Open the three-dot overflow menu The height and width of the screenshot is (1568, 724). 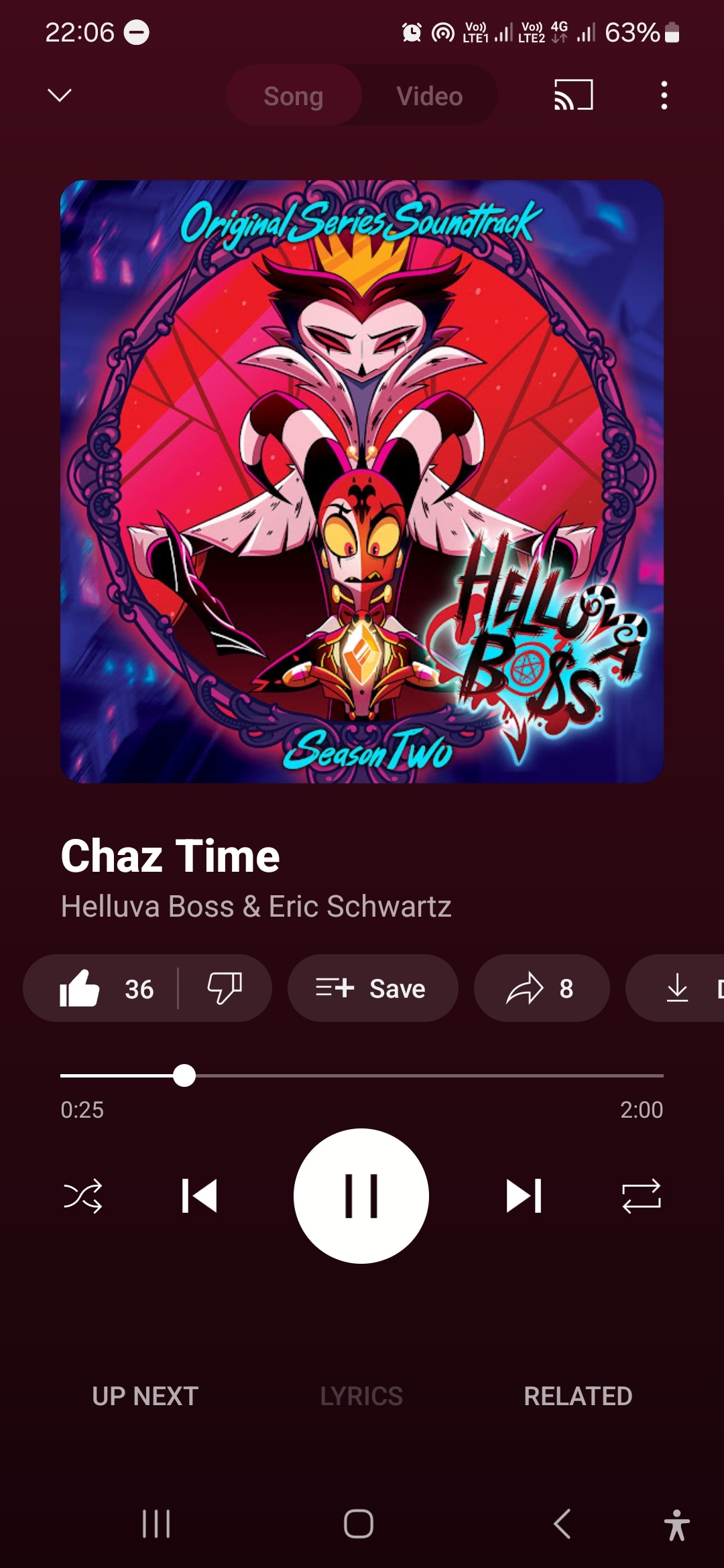point(664,95)
